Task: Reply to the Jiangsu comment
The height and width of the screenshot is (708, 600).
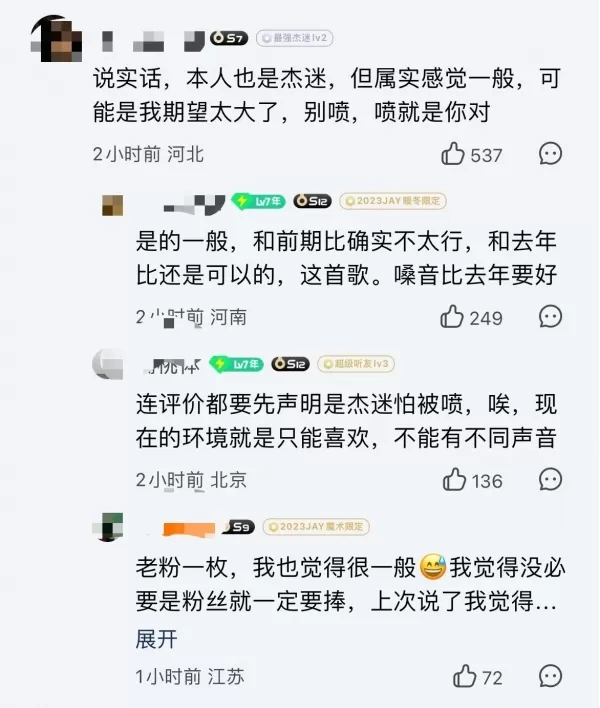Action: 550,676
